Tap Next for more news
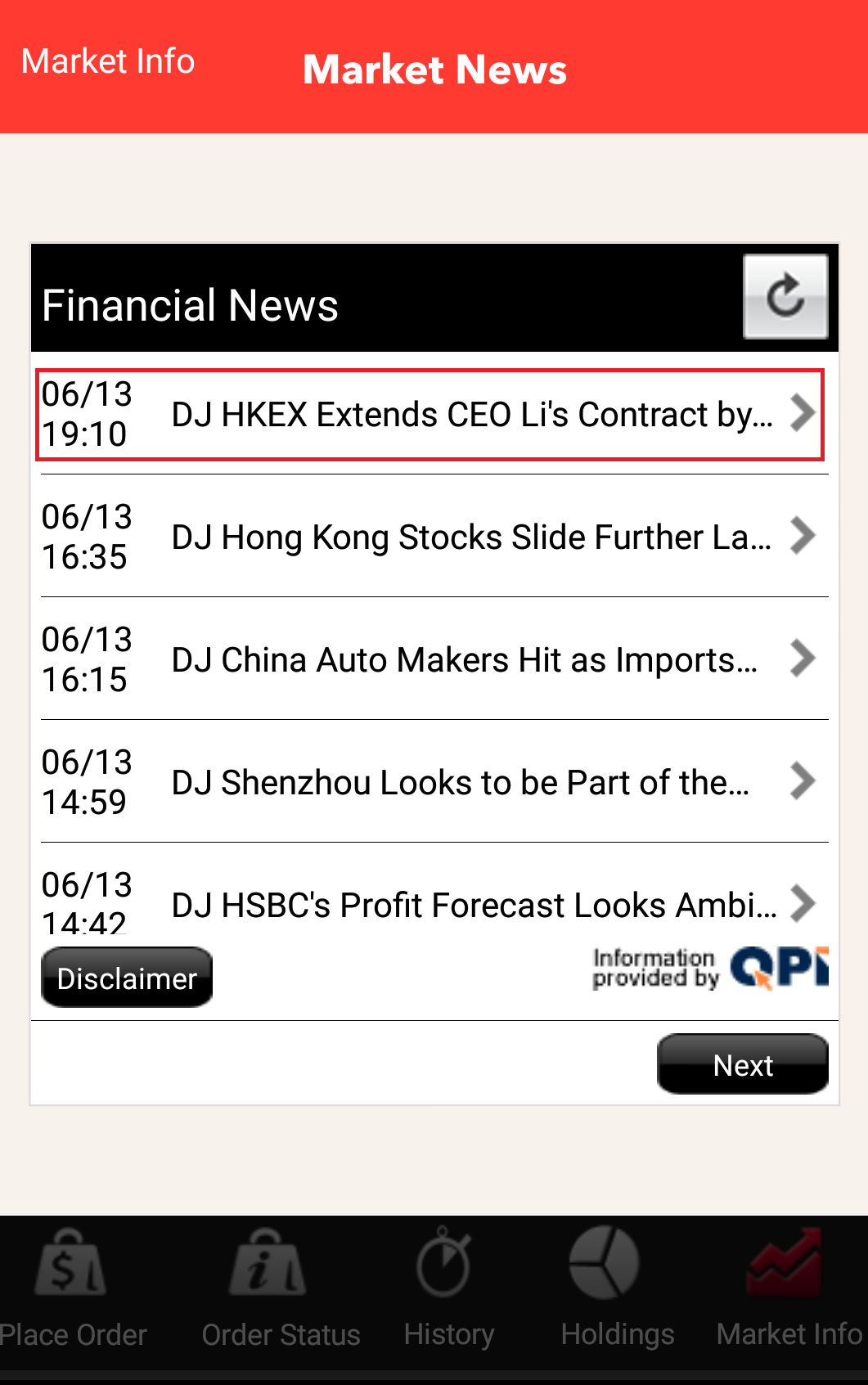The height and width of the screenshot is (1385, 868). click(742, 1064)
